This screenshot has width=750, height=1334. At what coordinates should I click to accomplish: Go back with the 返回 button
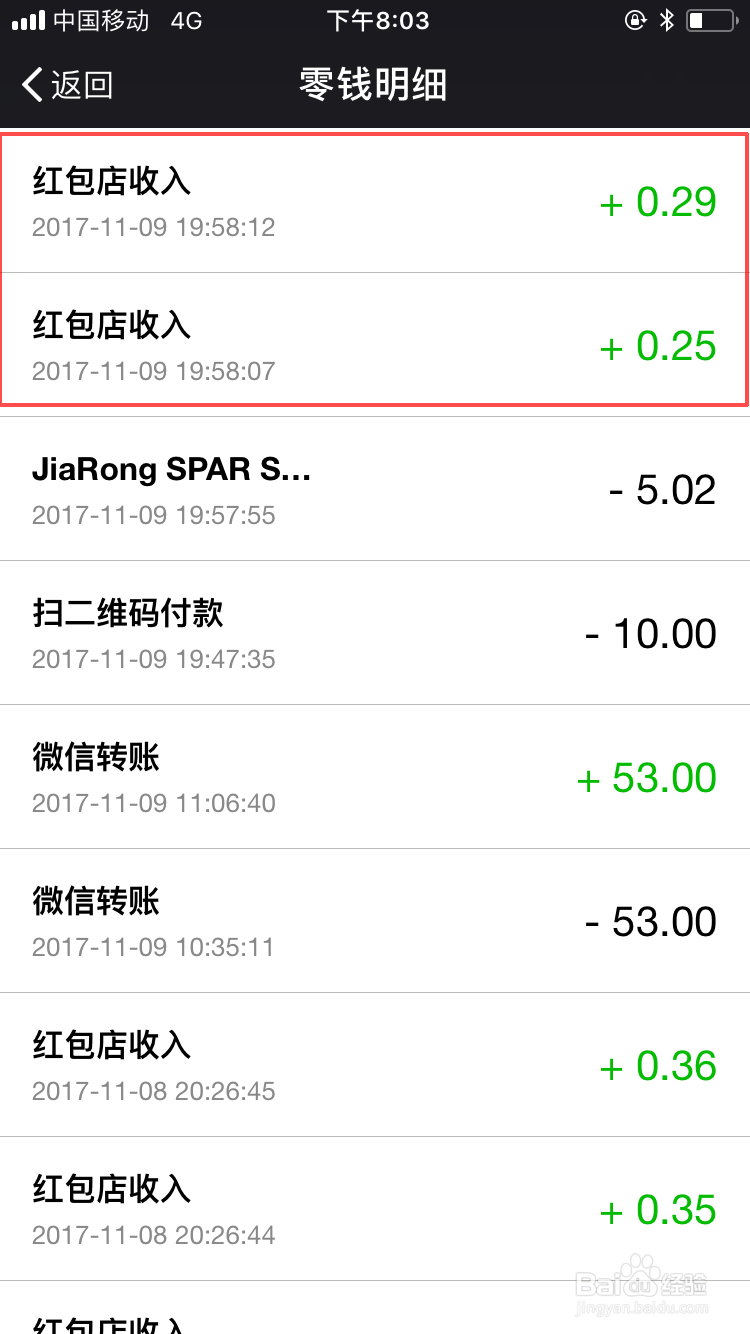(67, 85)
